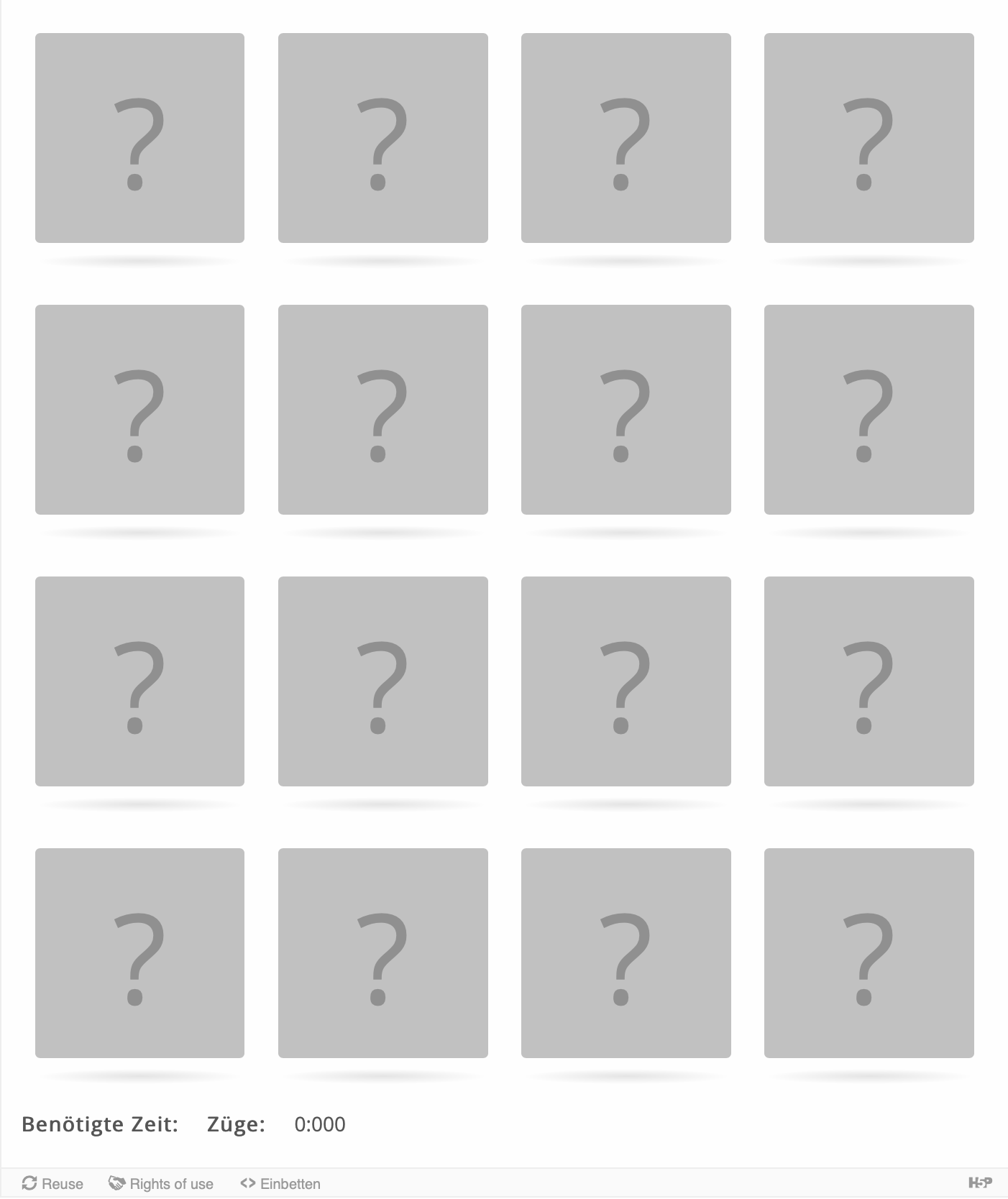This screenshot has width=1008, height=1199.
Task: Flip the first card in the top row
Action: [x=139, y=138]
